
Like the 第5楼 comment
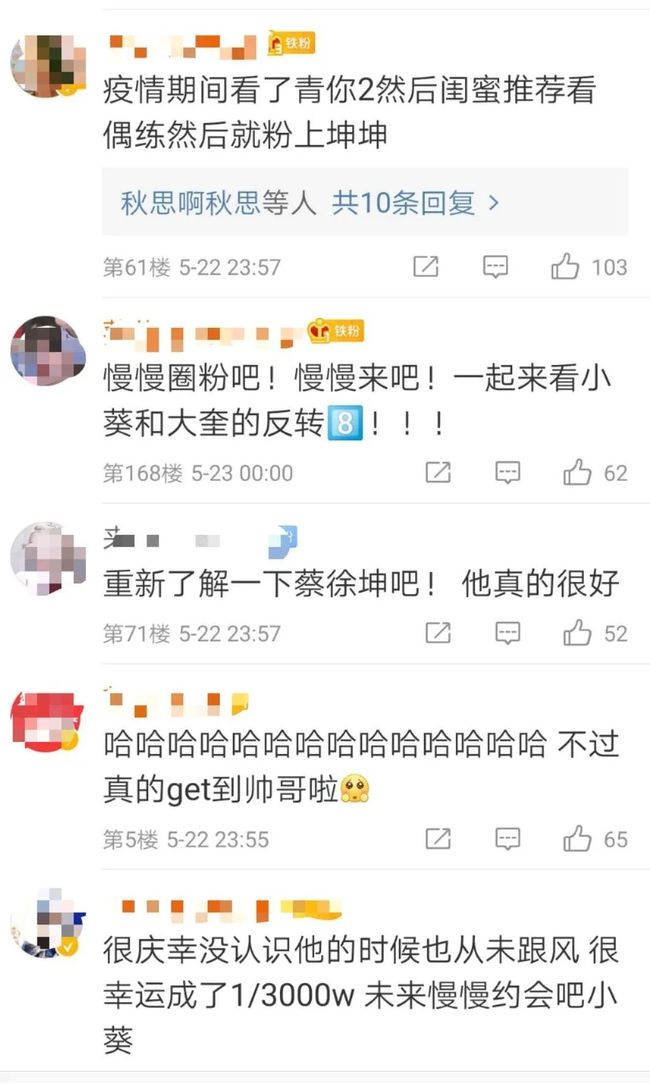coord(577,839)
